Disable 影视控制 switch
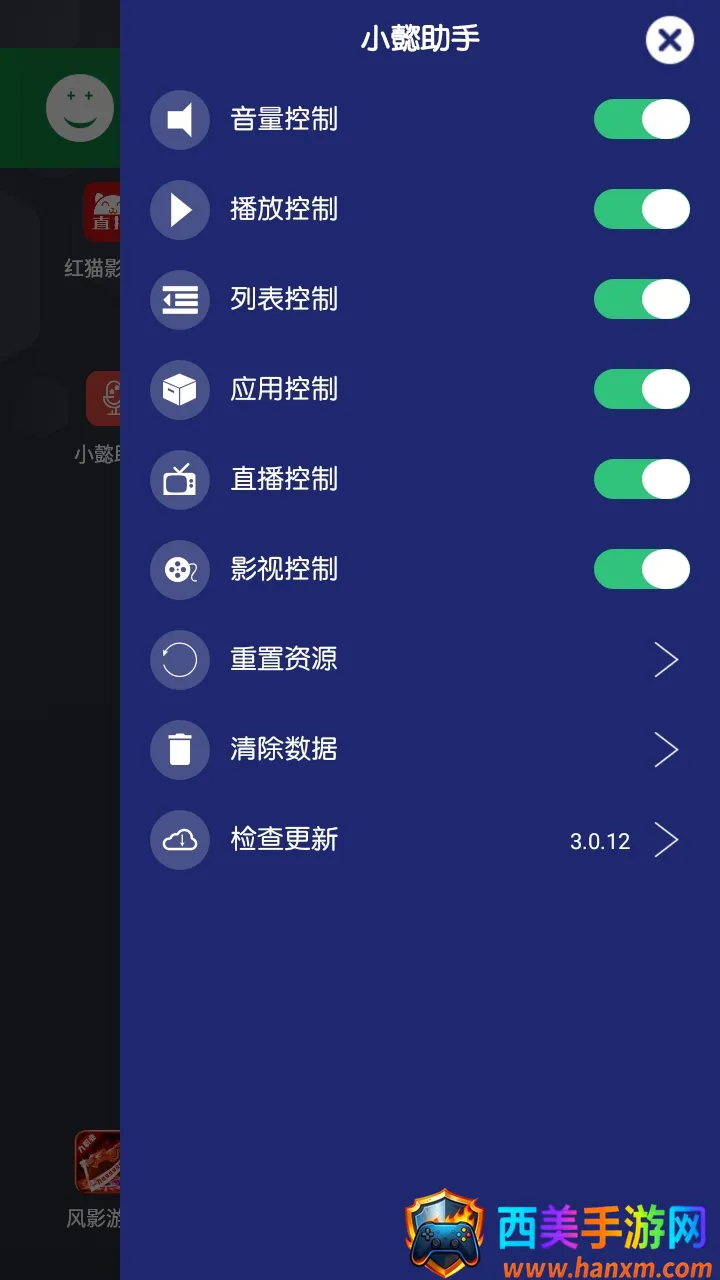This screenshot has height=1280, width=720. tap(641, 569)
